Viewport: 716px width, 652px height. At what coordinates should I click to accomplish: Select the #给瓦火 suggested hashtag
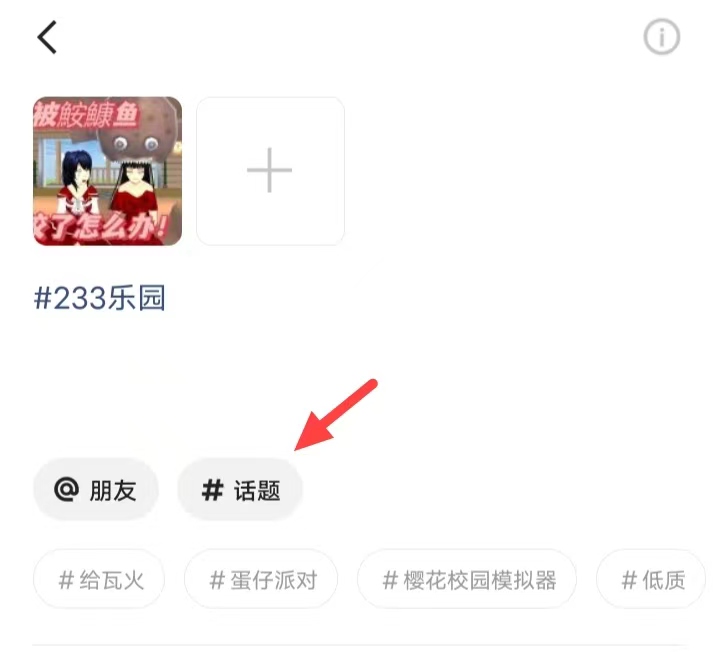tap(98, 579)
